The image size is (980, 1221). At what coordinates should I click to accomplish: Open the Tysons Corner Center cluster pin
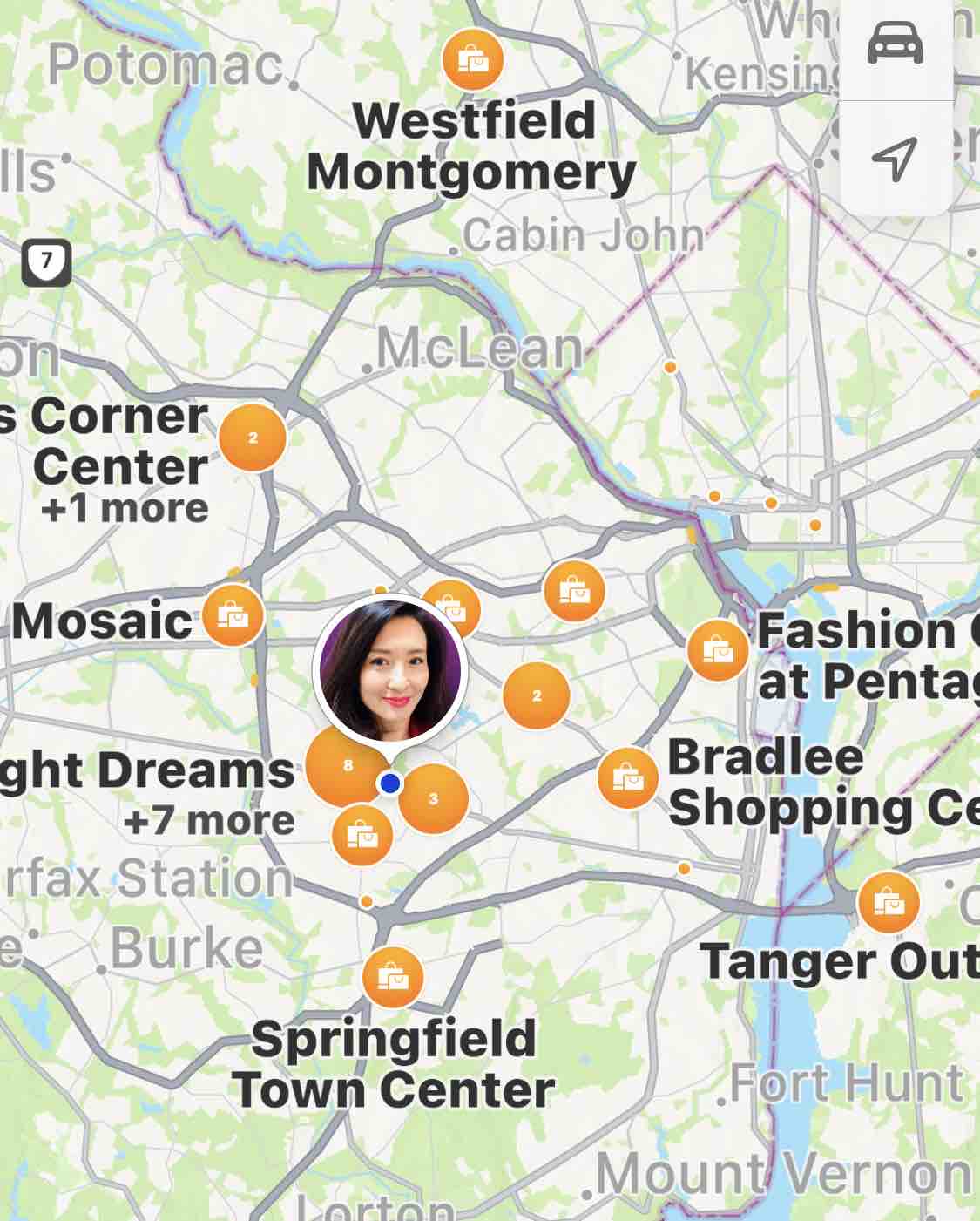(x=253, y=438)
